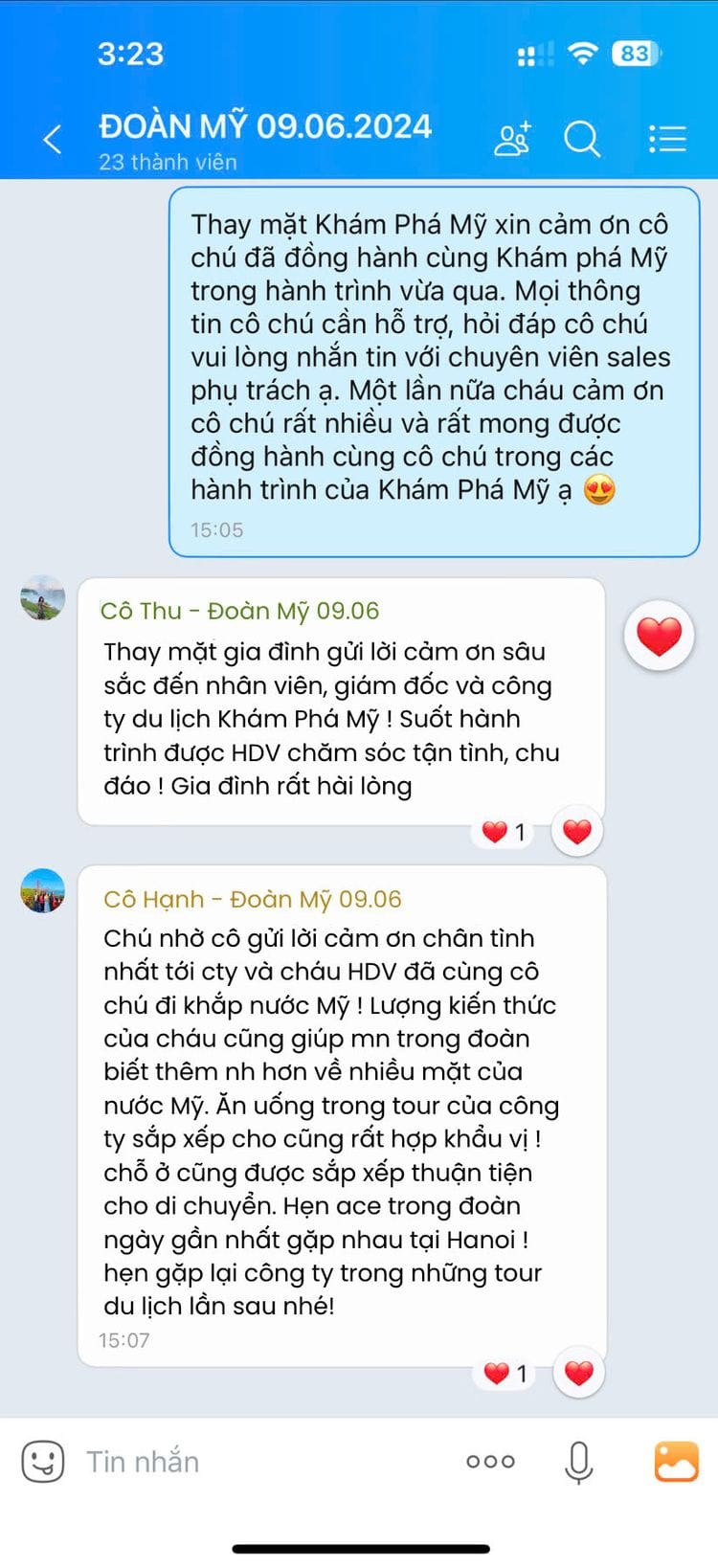Viewport: 718px width, 1568px height.
Task: View Cô Hạnh's profile avatar
Action: [x=43, y=891]
